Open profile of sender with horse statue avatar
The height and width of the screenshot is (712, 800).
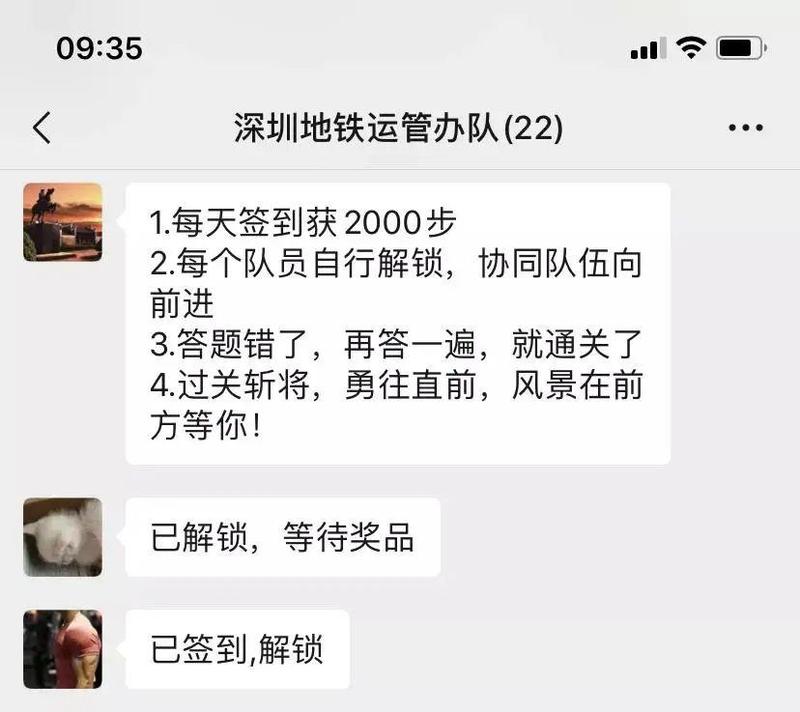tap(63, 222)
